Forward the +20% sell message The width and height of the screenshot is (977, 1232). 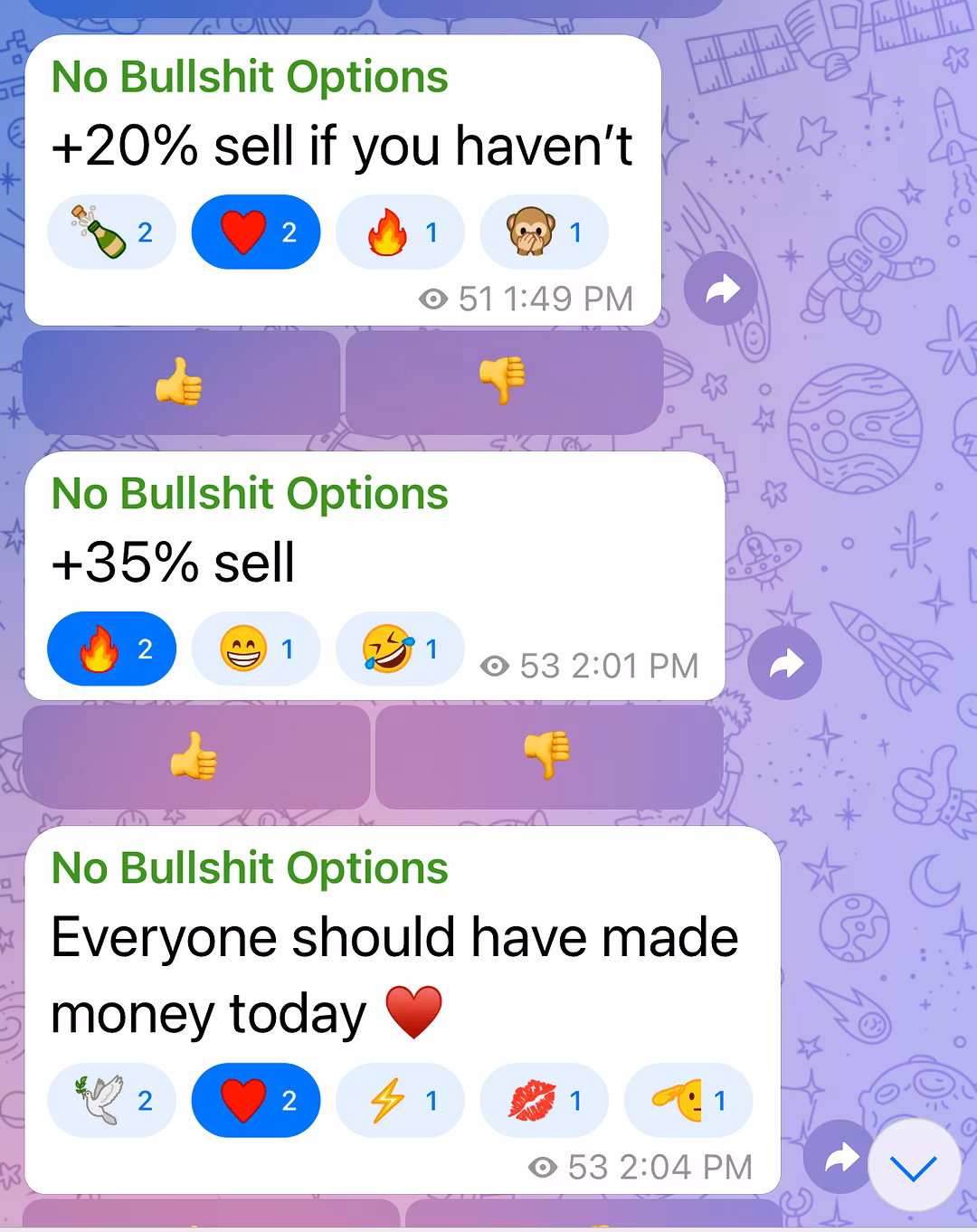[x=721, y=289]
